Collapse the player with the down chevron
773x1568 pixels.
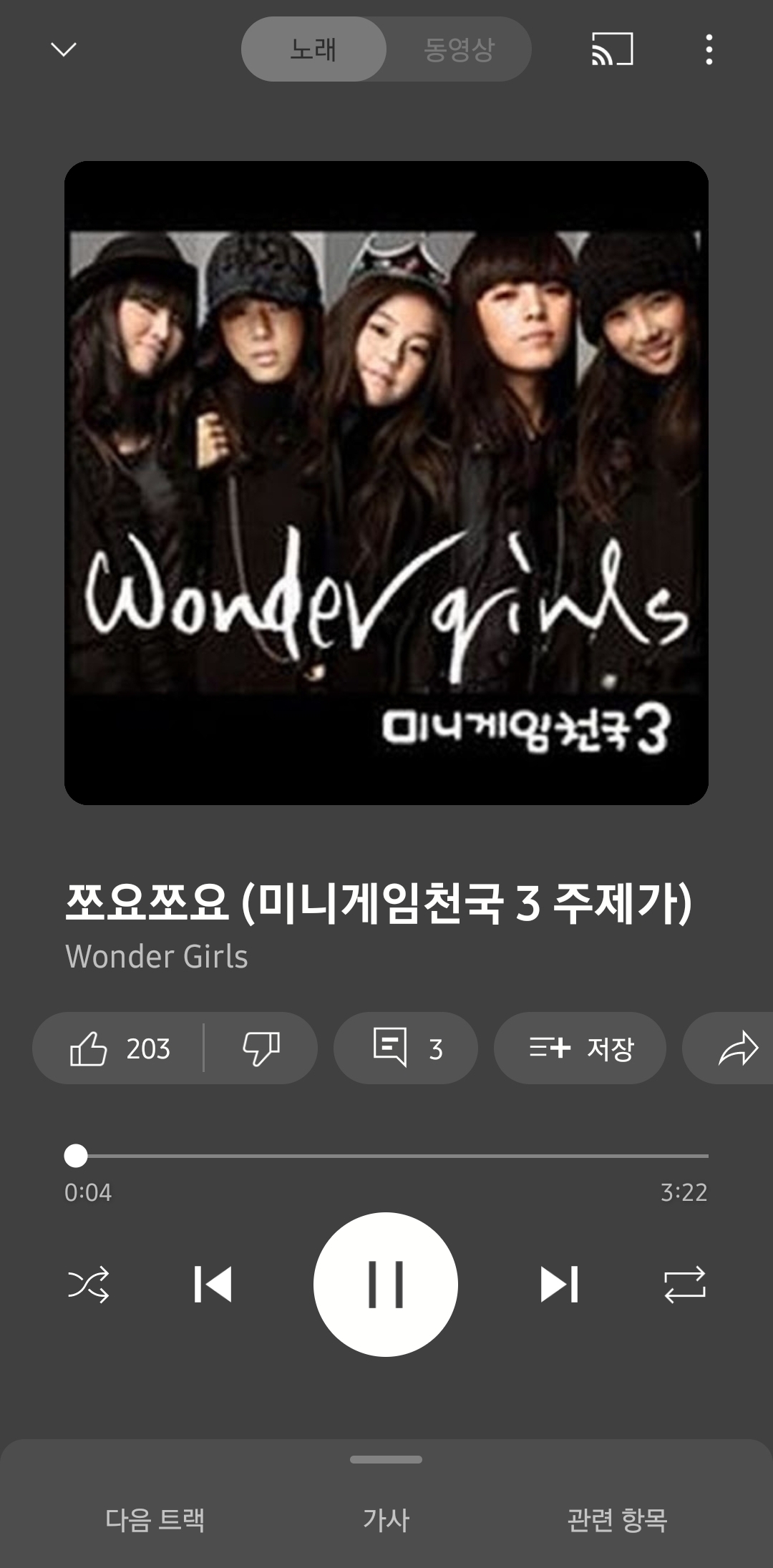tap(64, 49)
